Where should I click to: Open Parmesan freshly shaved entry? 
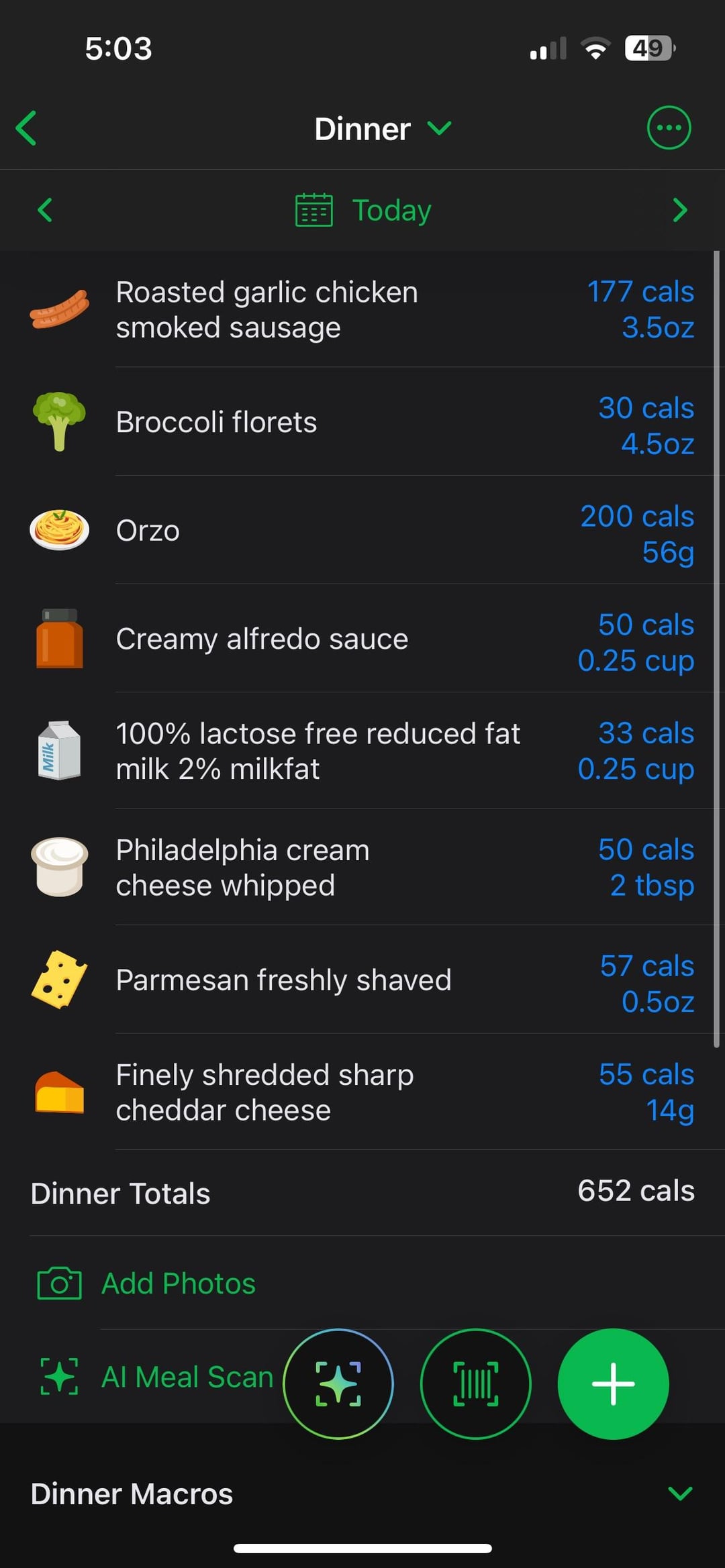pos(362,980)
